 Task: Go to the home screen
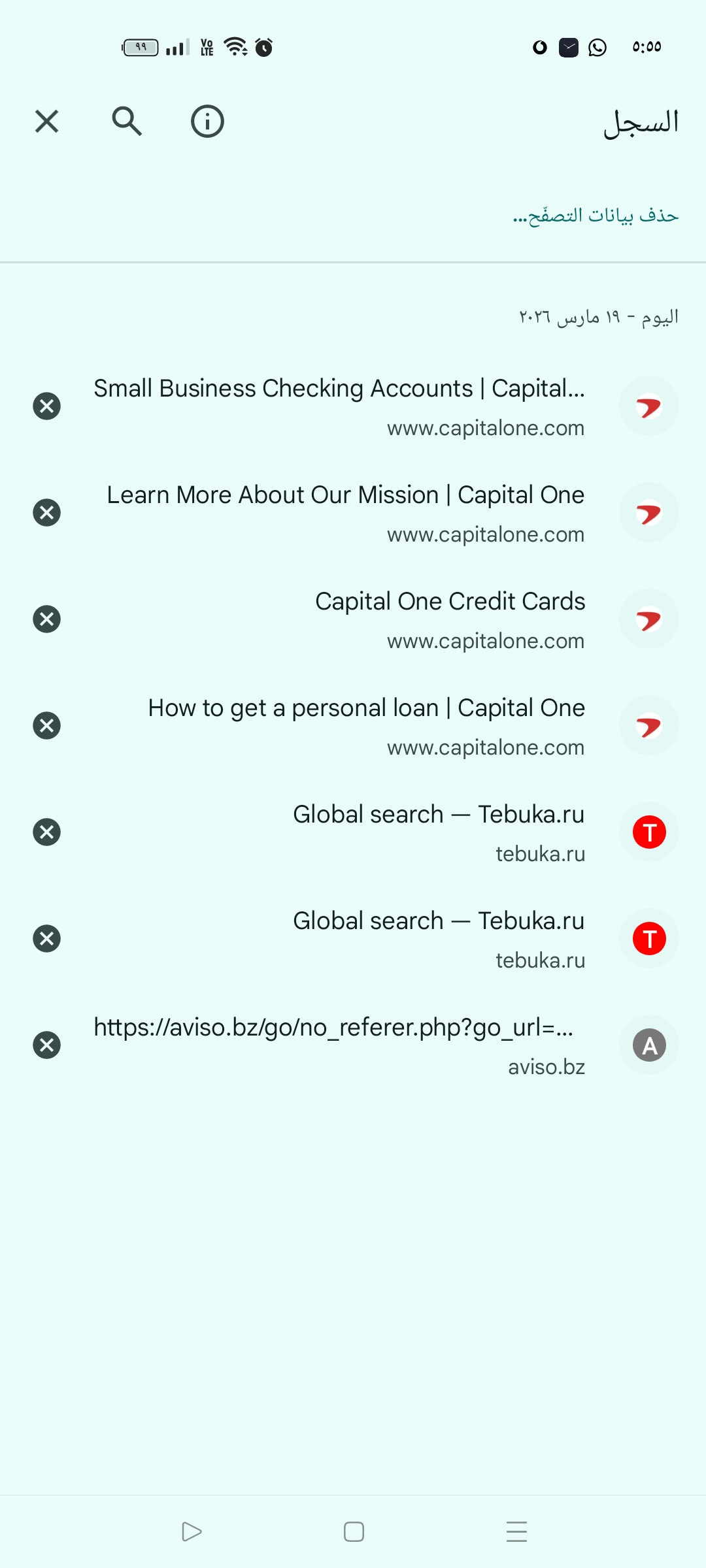click(354, 1531)
